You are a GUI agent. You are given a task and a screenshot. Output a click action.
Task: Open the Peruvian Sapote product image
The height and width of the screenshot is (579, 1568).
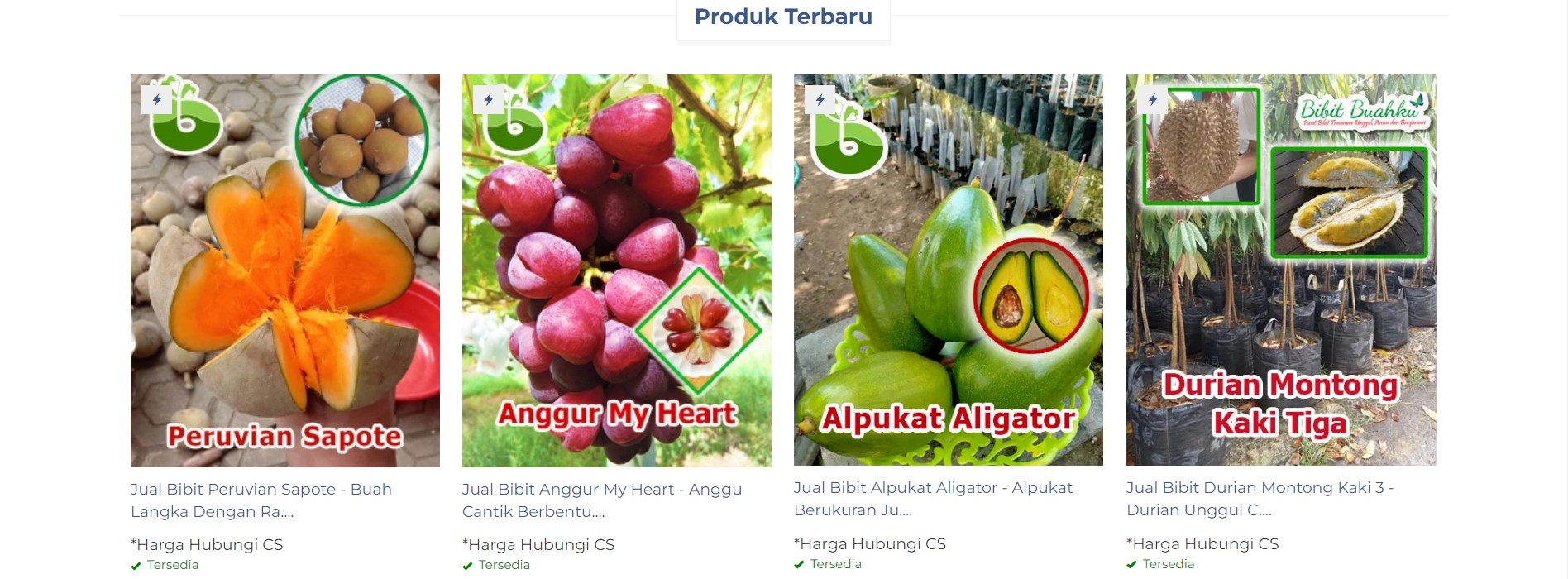[x=284, y=270]
